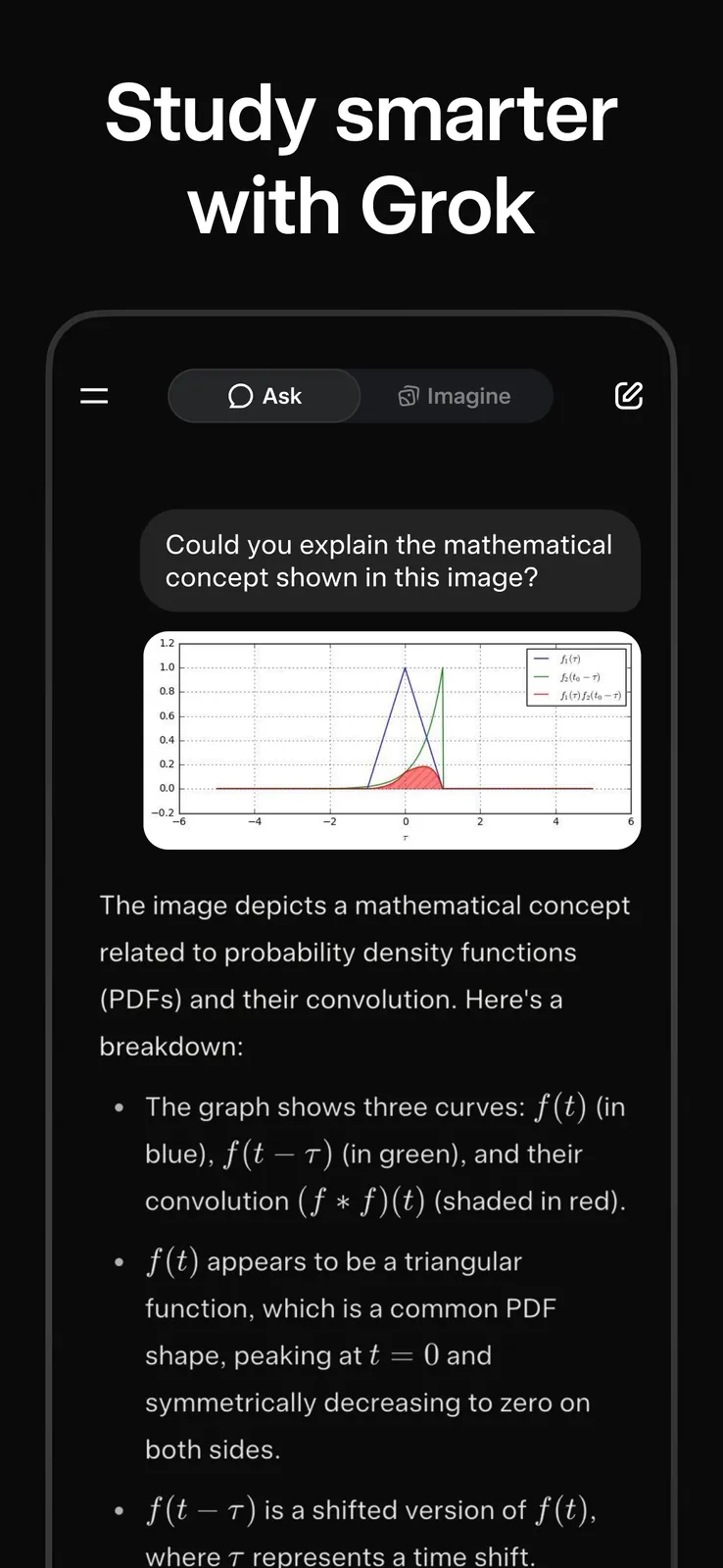Viewport: 723px width, 1568px height.
Task: Open the sidebar menu using the hamburger icon
Action: click(93, 396)
